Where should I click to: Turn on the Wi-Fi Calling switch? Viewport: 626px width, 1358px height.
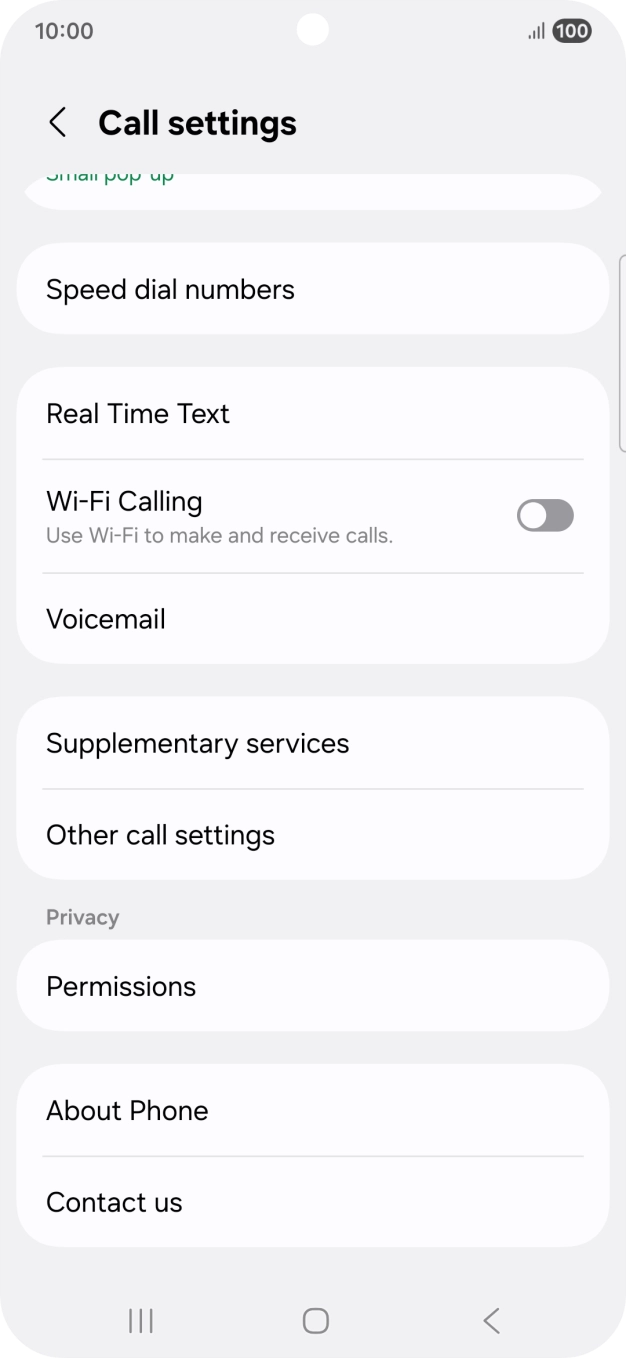544,516
